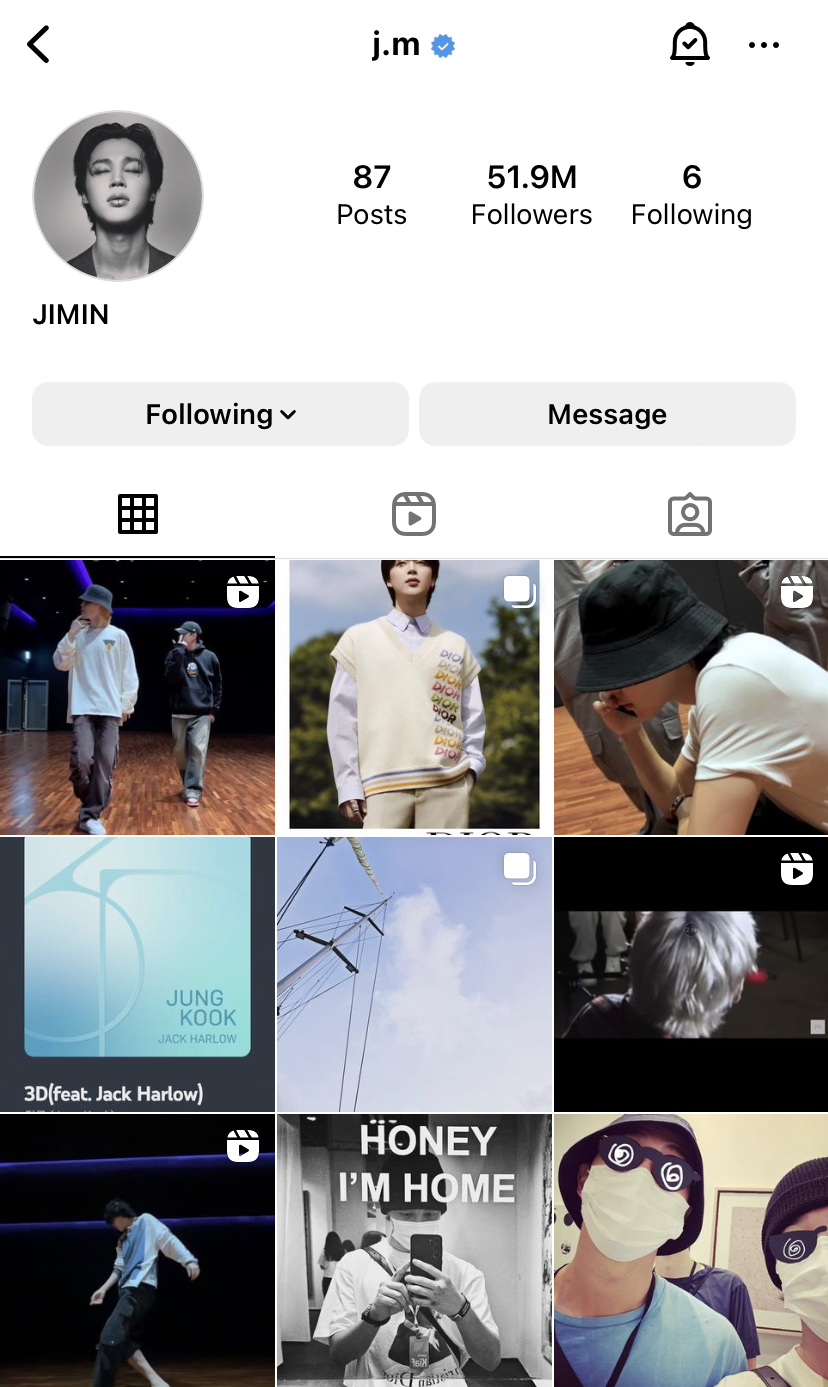
Task: Check the 87 Posts count
Action: click(x=371, y=193)
